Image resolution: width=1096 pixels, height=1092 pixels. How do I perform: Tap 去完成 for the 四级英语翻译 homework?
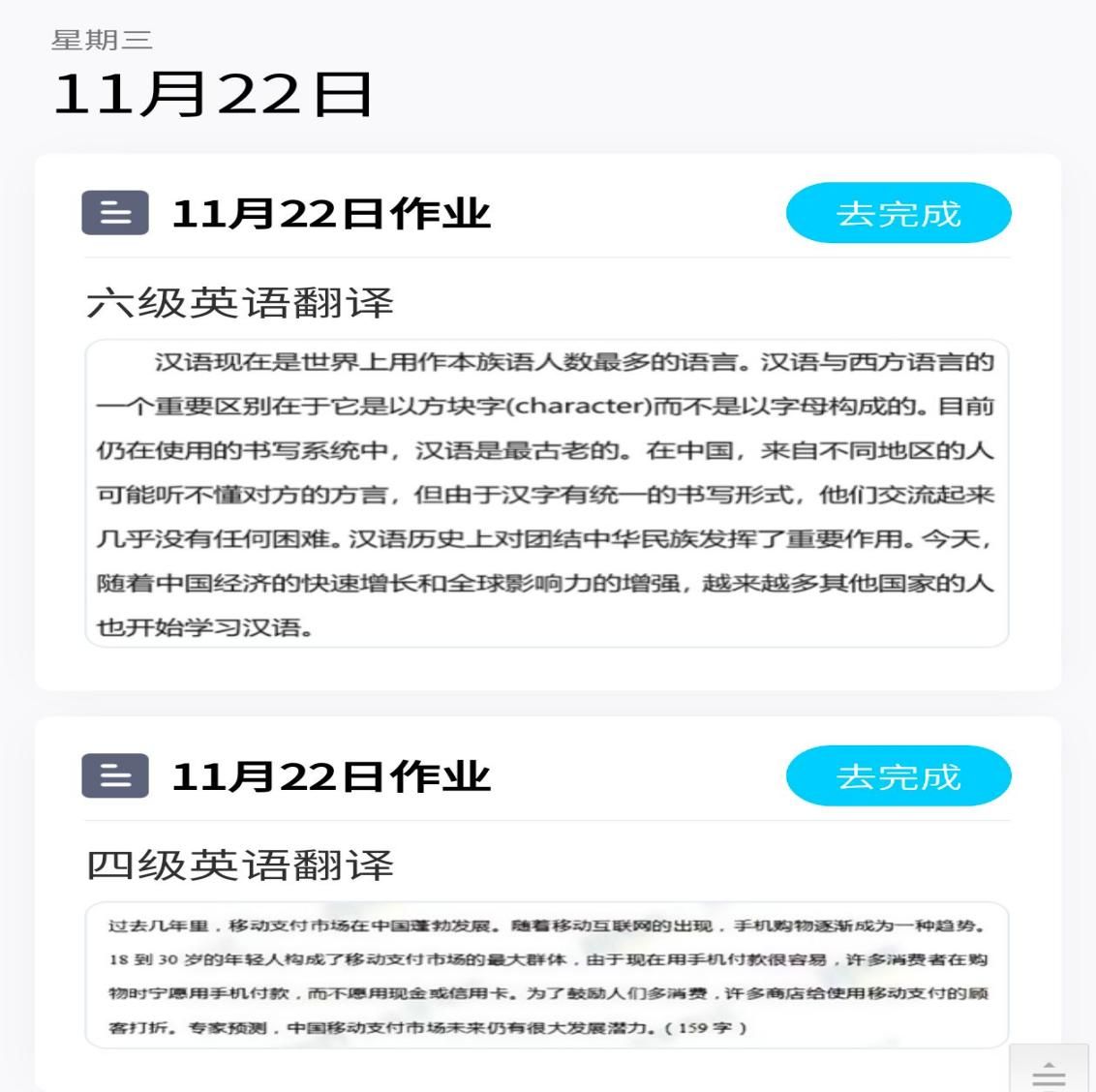click(898, 776)
